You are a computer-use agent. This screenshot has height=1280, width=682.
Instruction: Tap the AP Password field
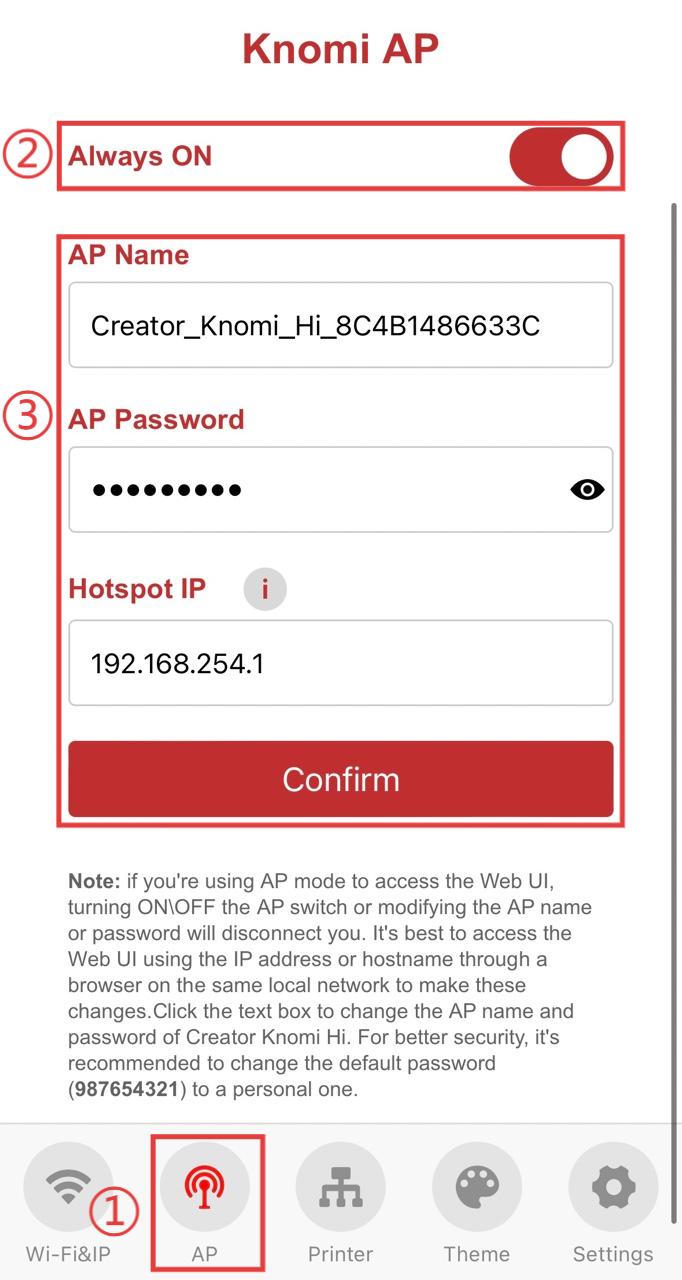click(x=340, y=489)
